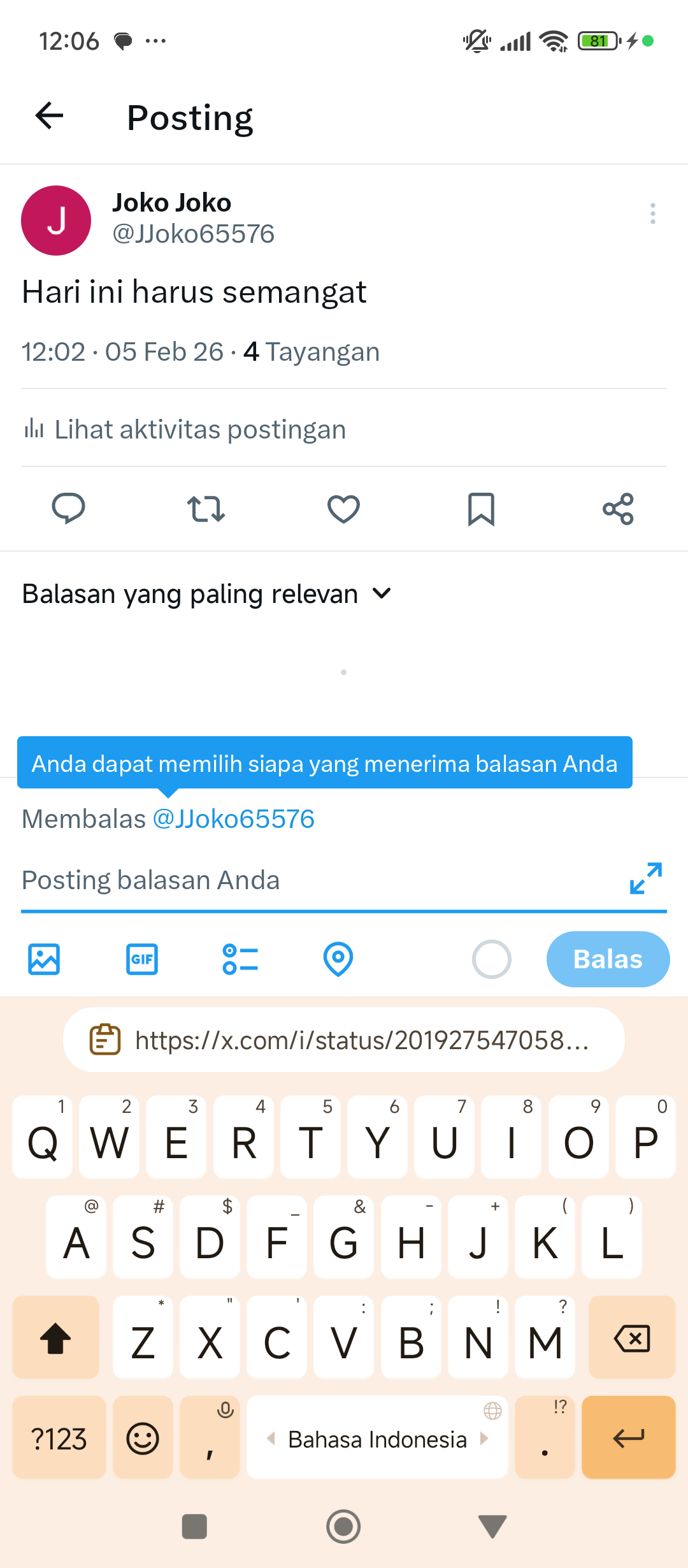Add a poll to the reply
This screenshot has height=1568, width=688.
tap(240, 959)
